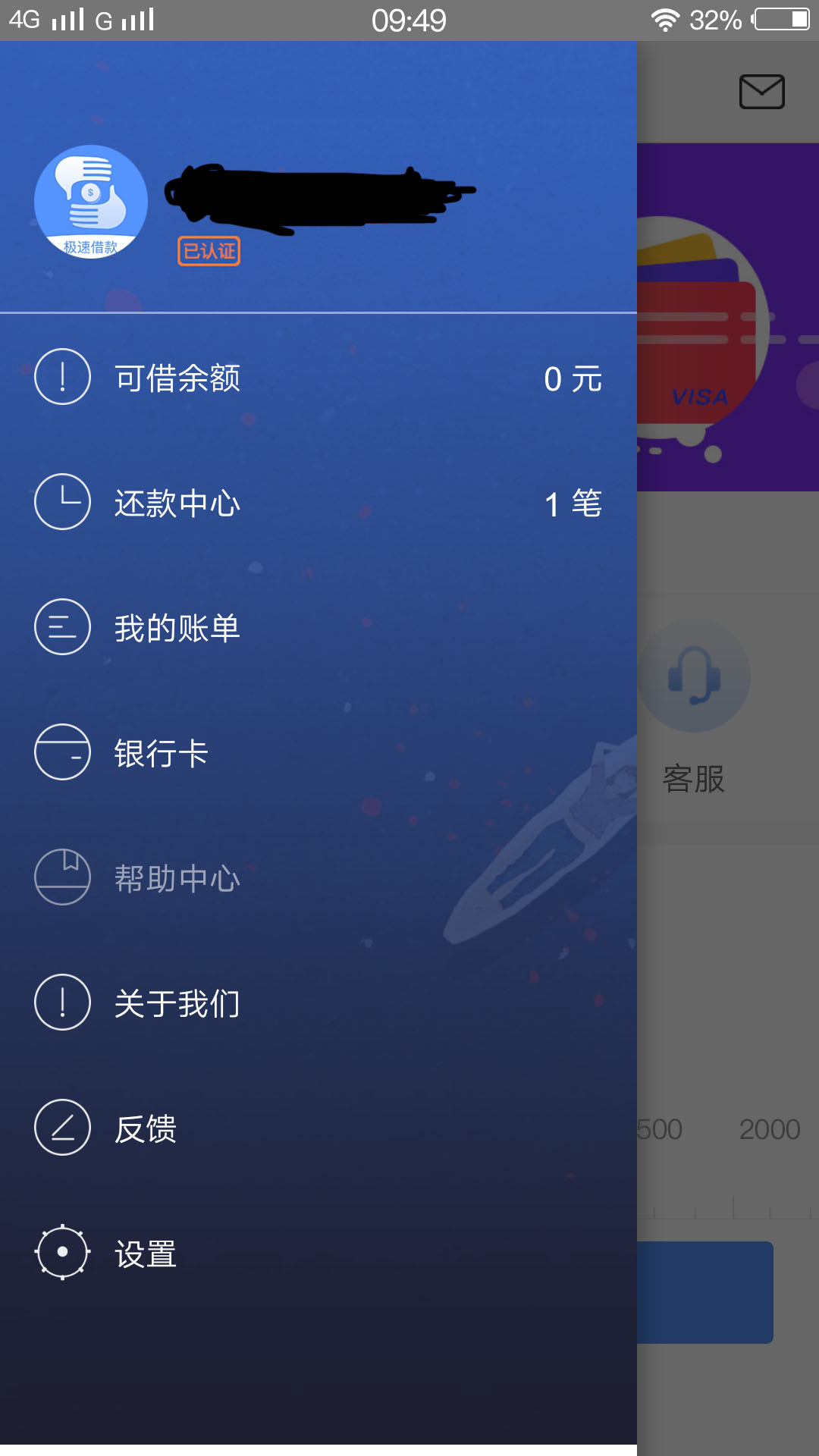Open the messages envelope icon

762,92
